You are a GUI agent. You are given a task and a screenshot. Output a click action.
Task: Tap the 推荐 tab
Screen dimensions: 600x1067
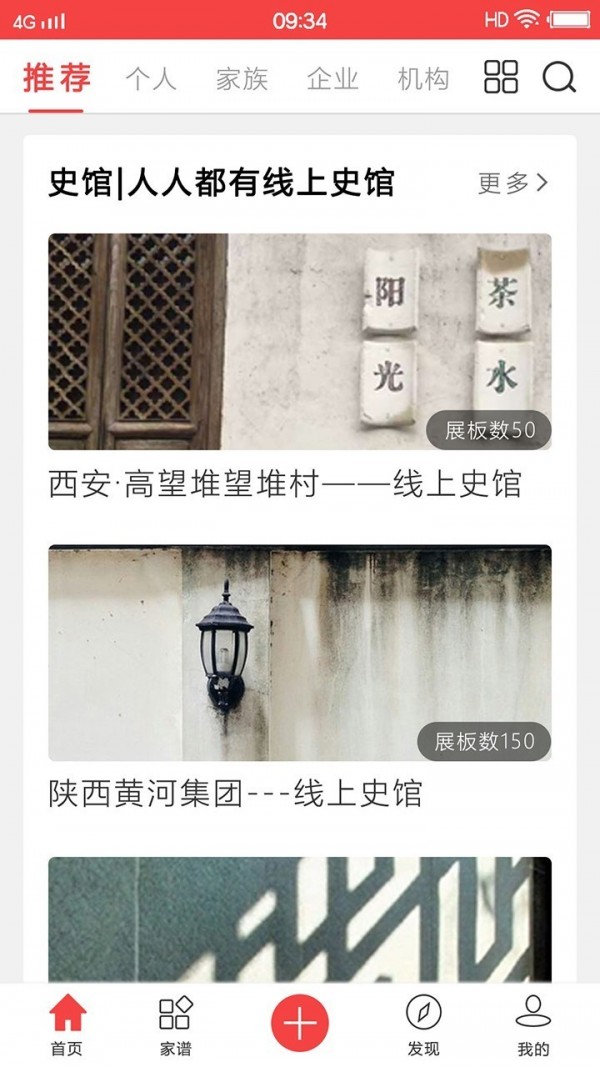57,78
